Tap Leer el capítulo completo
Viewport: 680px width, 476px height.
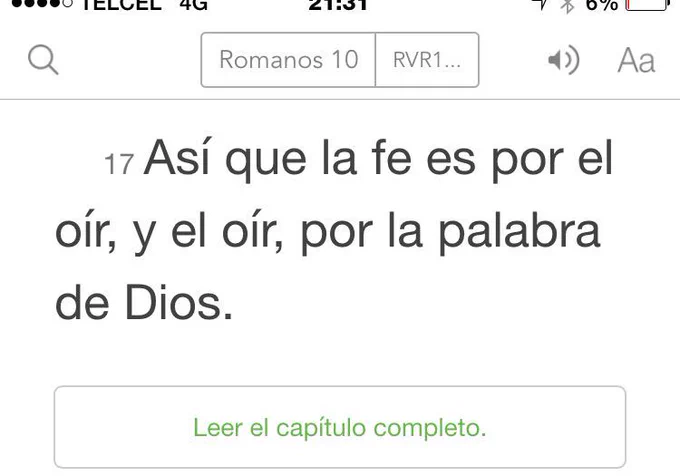tap(340, 427)
